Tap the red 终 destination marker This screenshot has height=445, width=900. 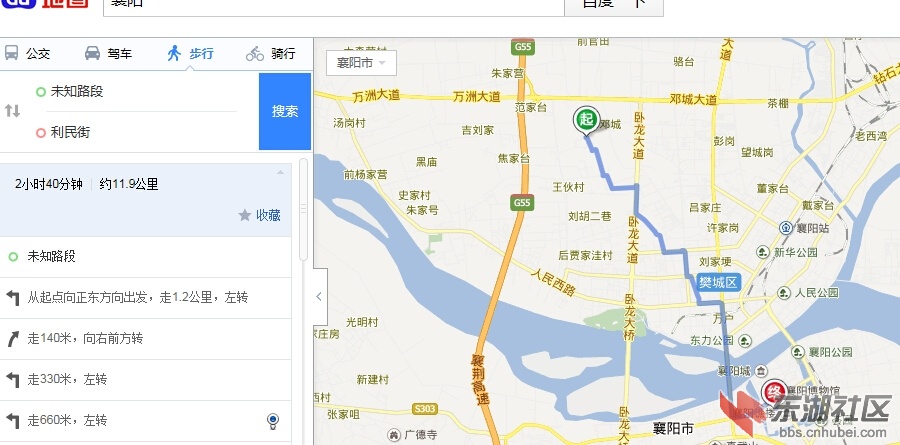tap(773, 390)
